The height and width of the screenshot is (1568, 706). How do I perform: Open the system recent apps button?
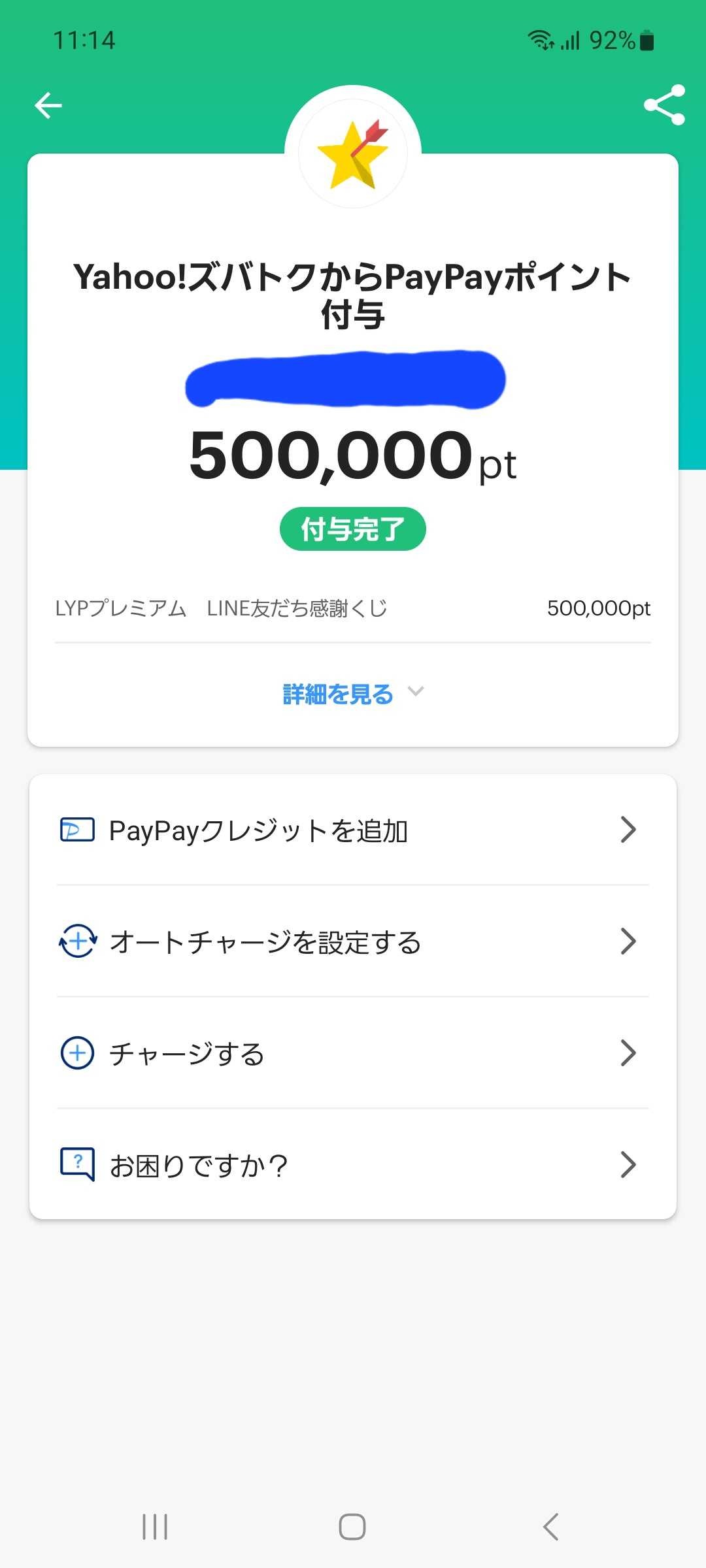[155, 1527]
